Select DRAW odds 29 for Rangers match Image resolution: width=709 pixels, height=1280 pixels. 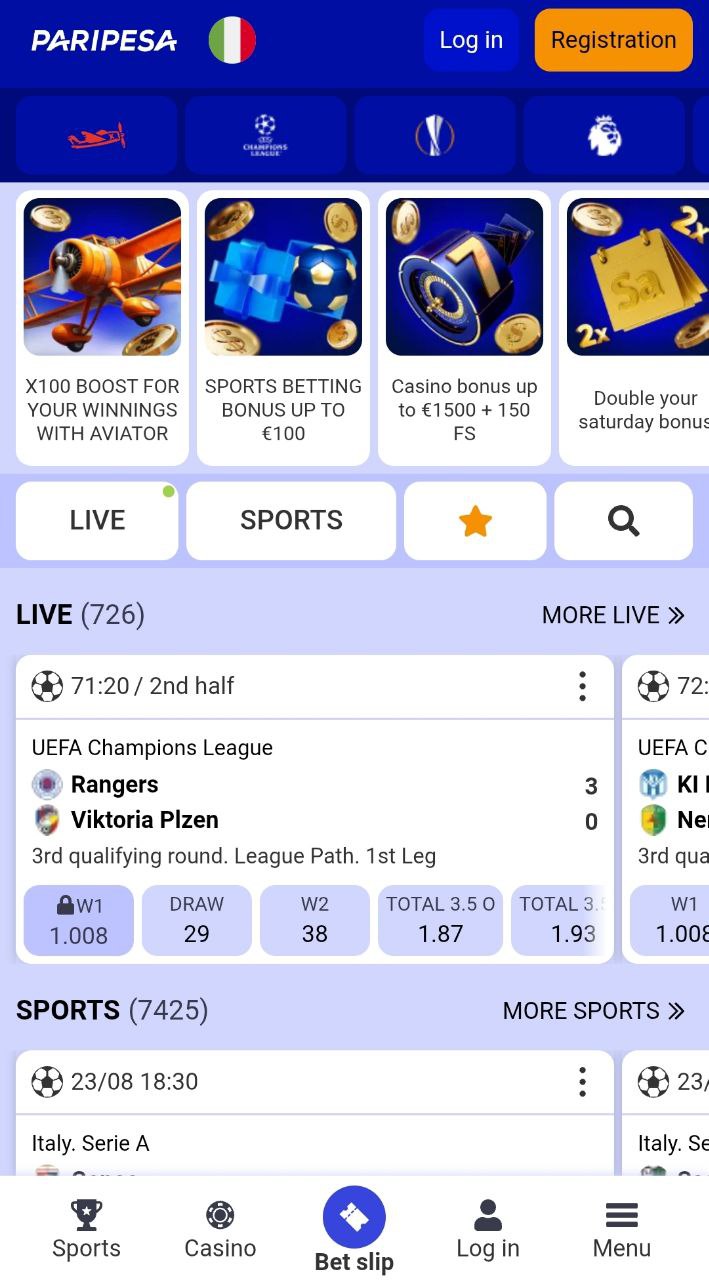click(197, 920)
